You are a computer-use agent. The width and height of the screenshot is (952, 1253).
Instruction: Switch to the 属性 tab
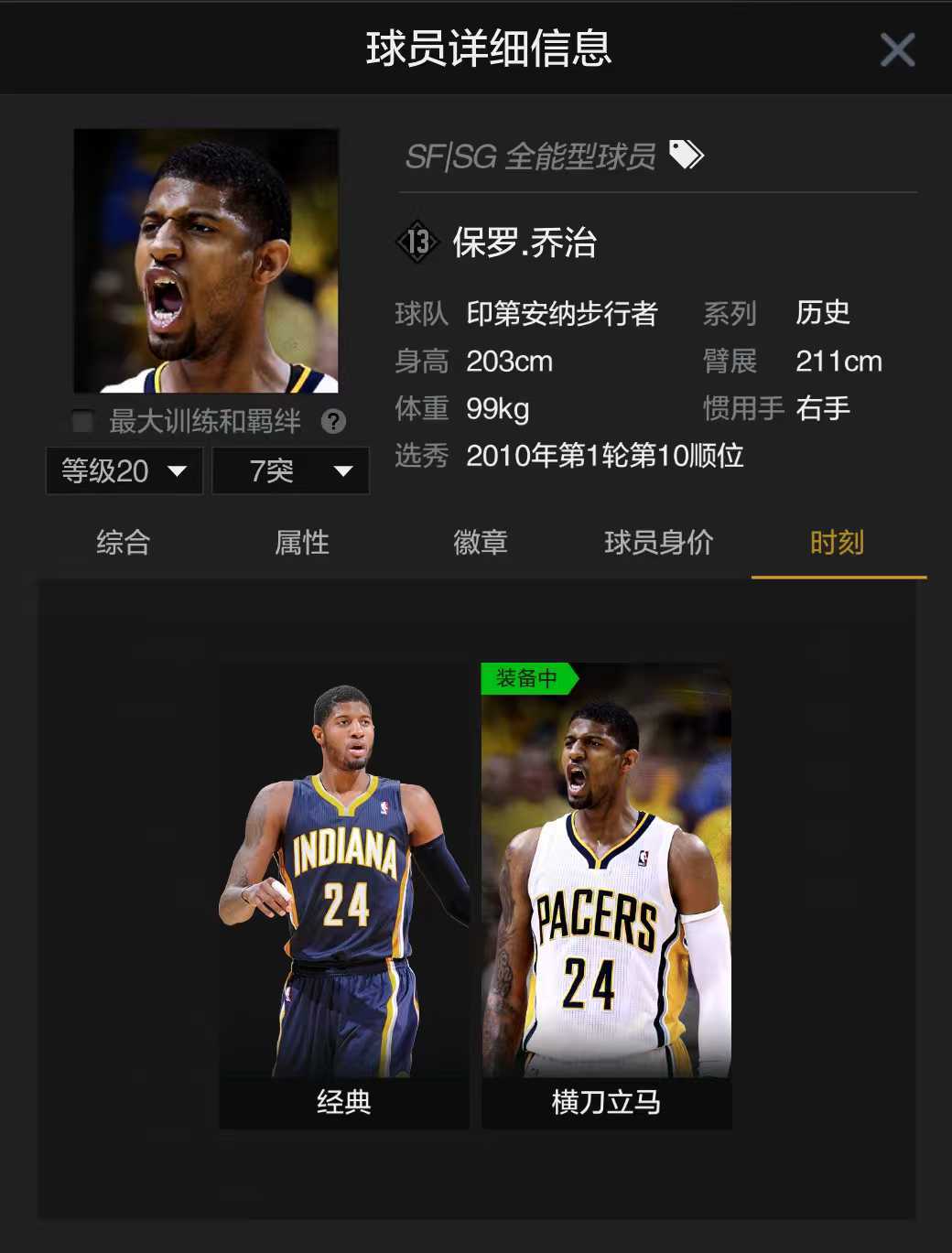[302, 543]
